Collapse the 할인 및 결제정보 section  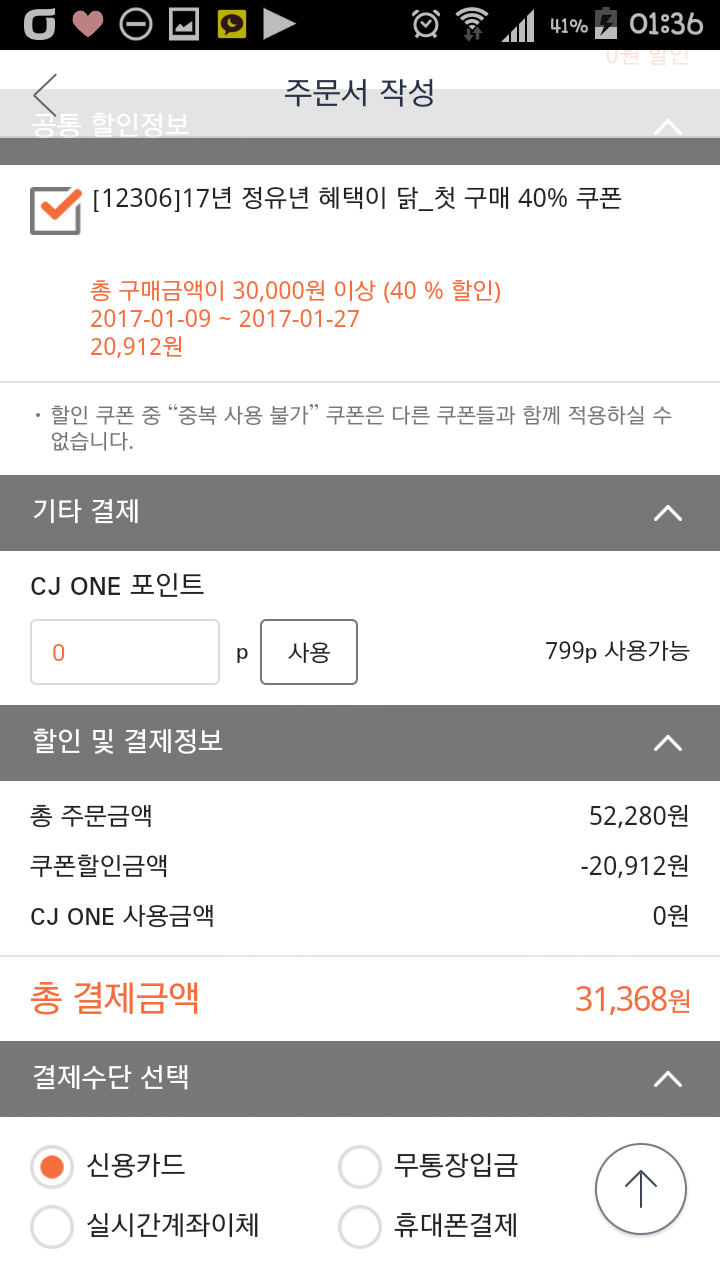coord(667,743)
